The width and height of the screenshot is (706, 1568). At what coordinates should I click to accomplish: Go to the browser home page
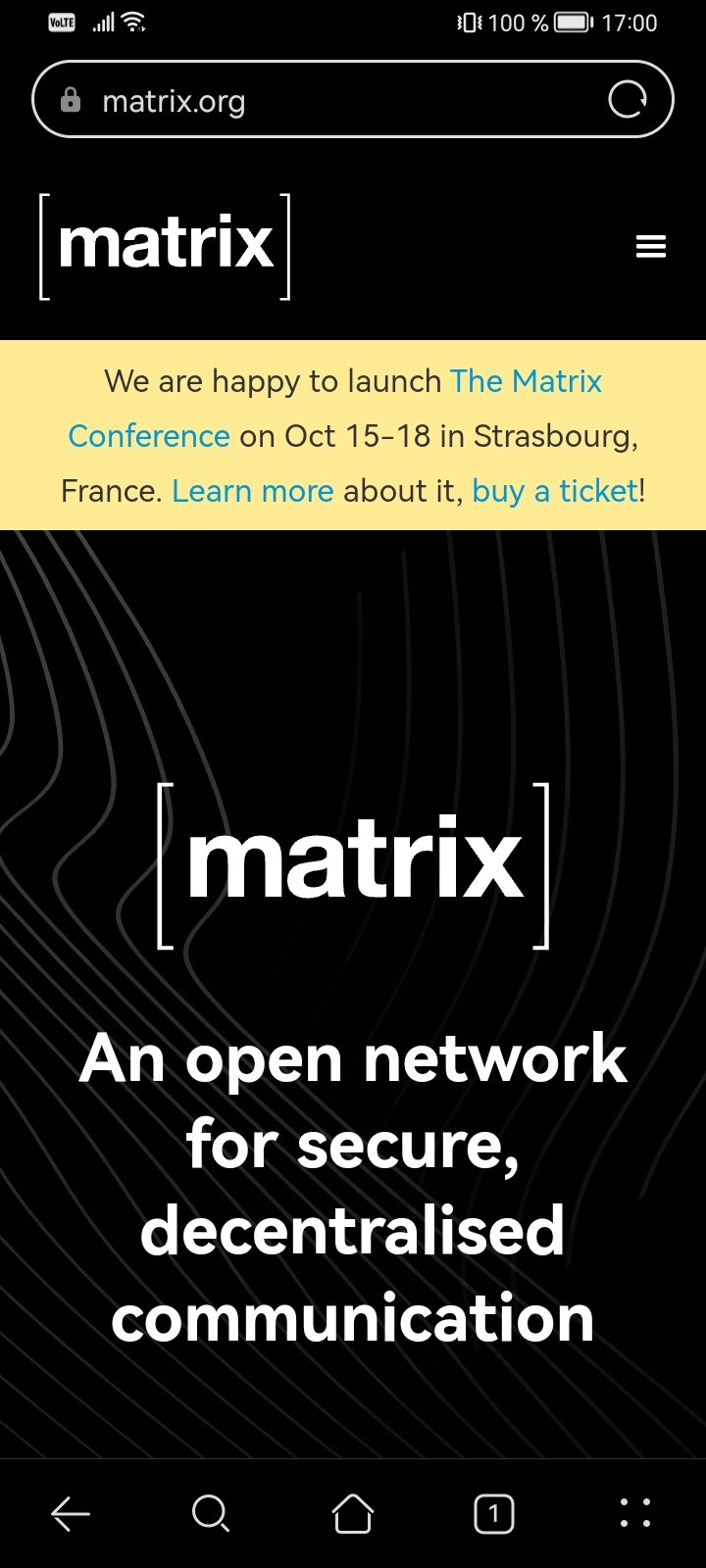tap(353, 1514)
